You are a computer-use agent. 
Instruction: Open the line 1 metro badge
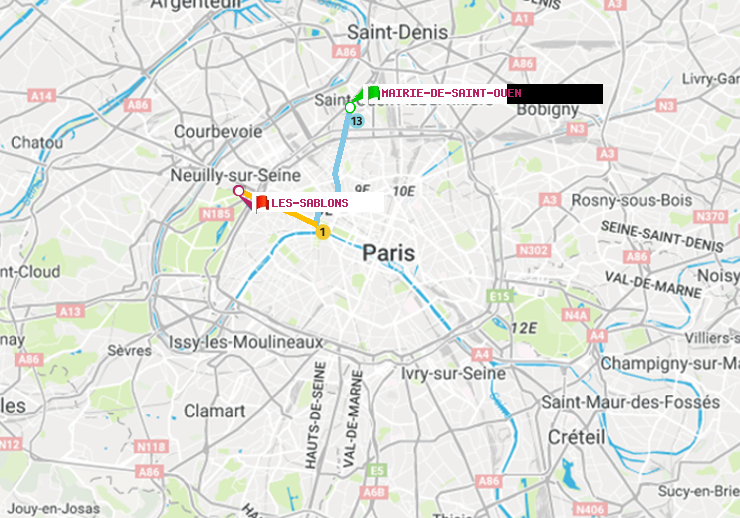[322, 233]
